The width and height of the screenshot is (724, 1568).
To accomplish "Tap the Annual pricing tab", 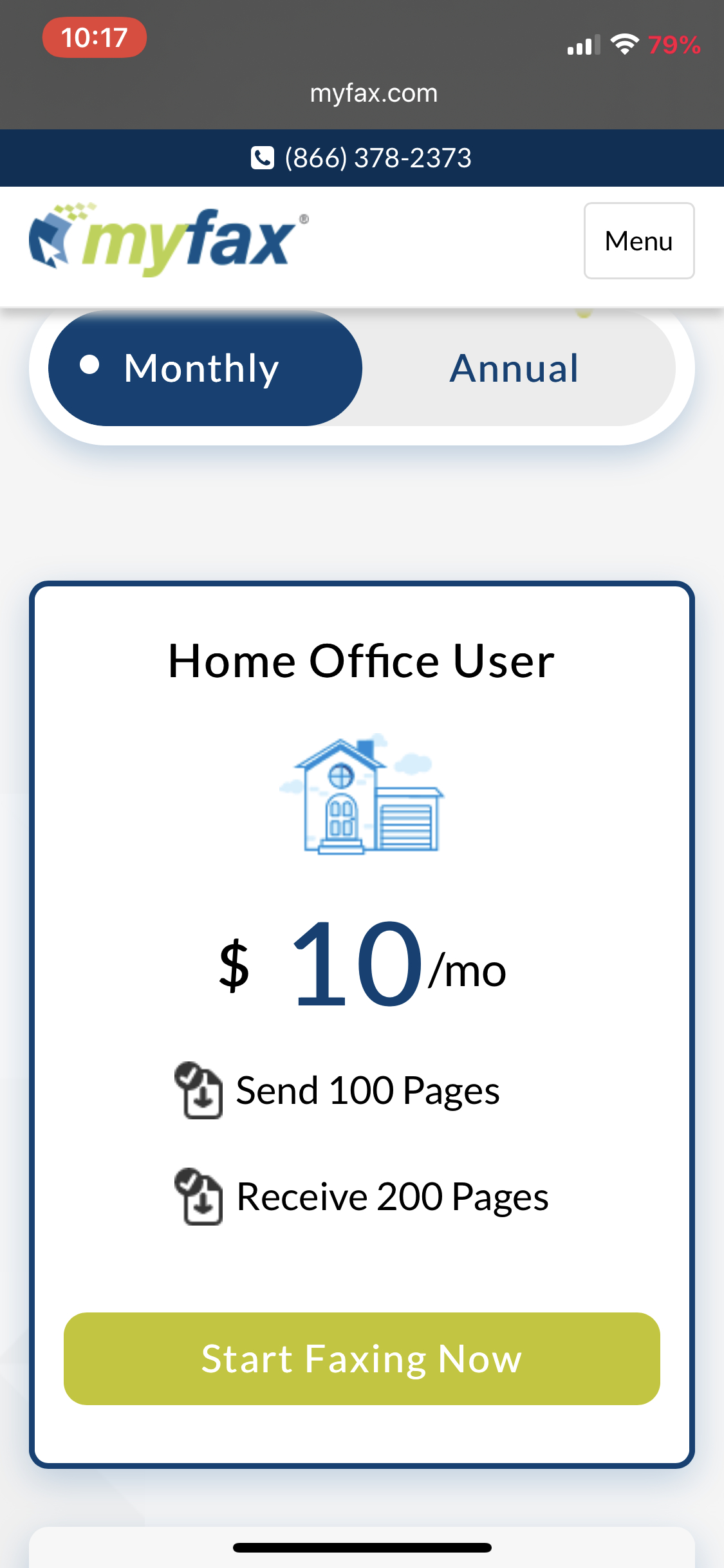I will 514,368.
